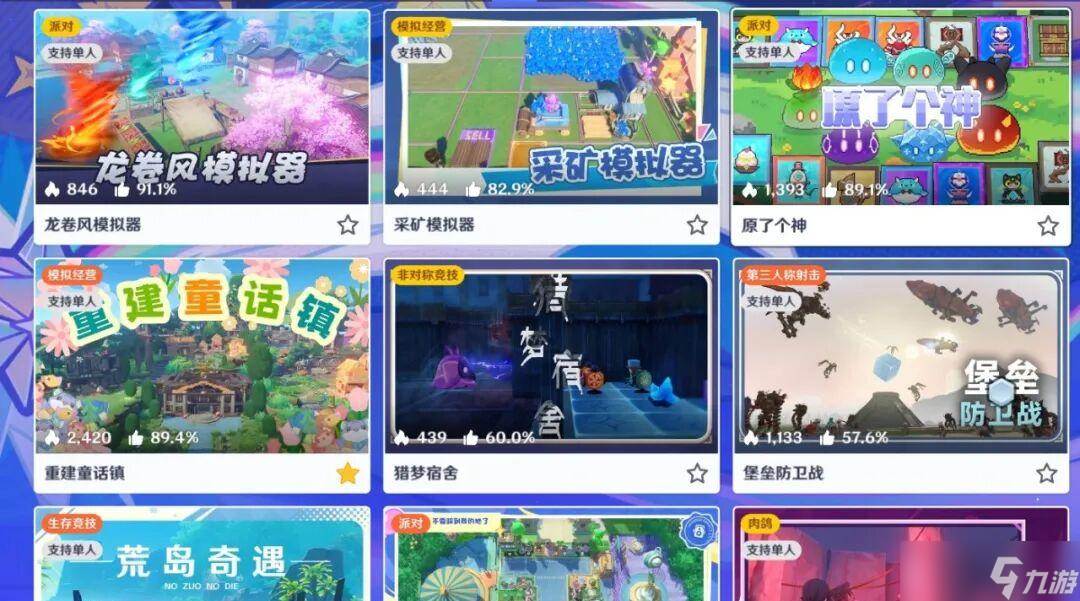Open the 龙卷风模拟器 game card
The image size is (1080, 601).
(x=201, y=108)
